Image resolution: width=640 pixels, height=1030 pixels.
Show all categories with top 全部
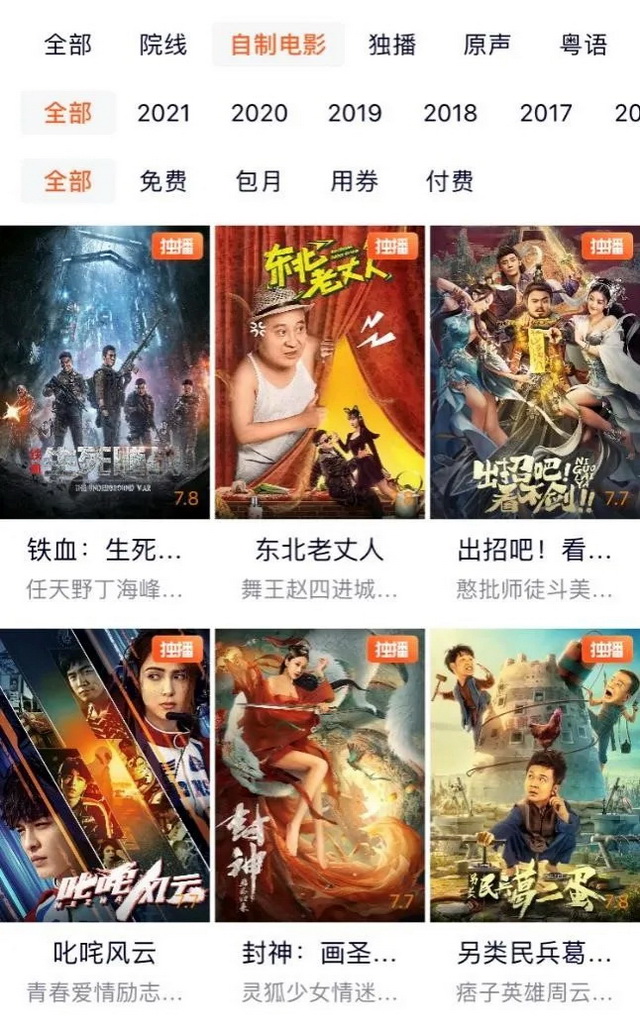(68, 45)
